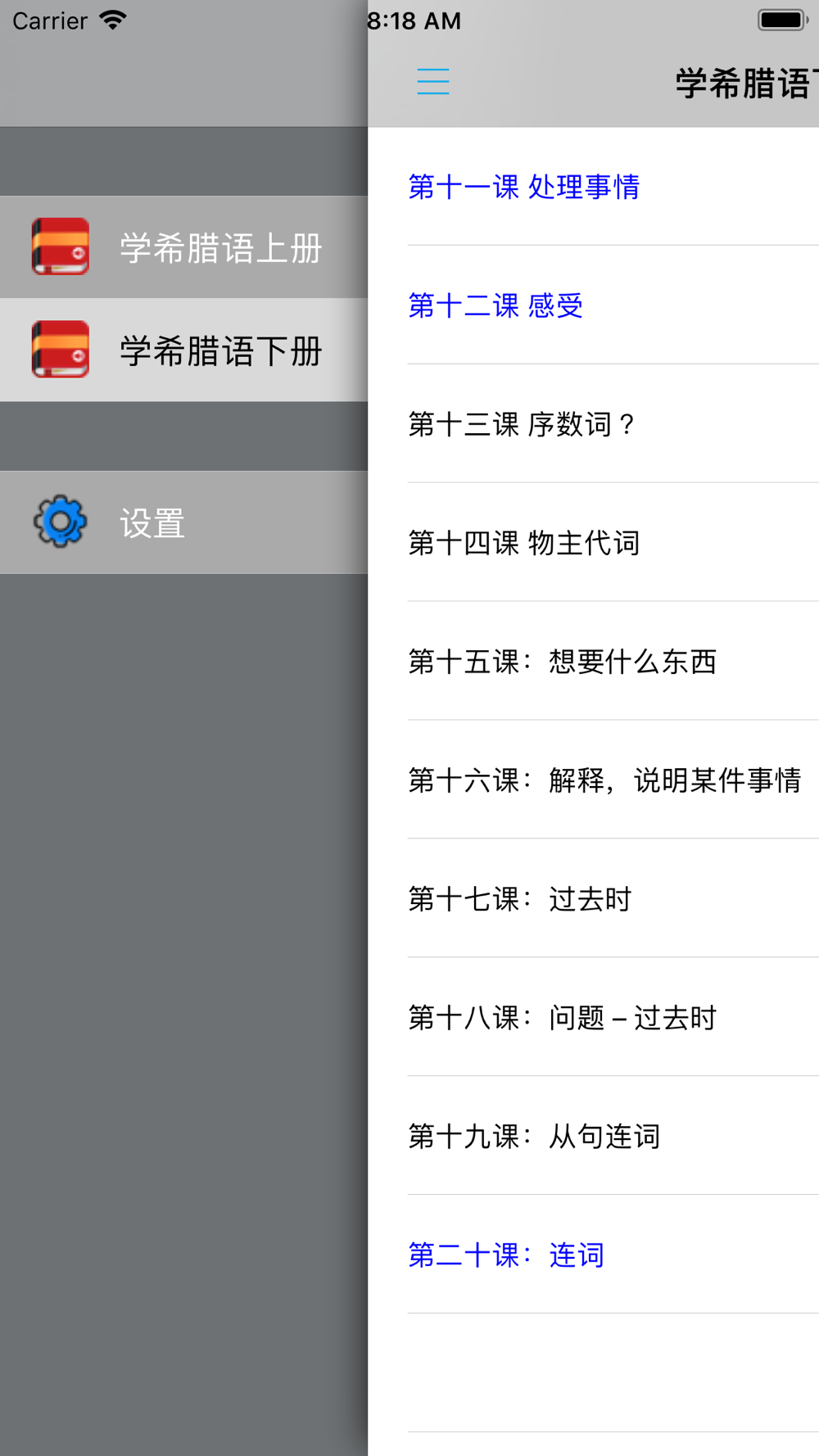Open lesson 第十九课 从句连词
Viewport: 819px width, 1456px height.
pos(593,1137)
